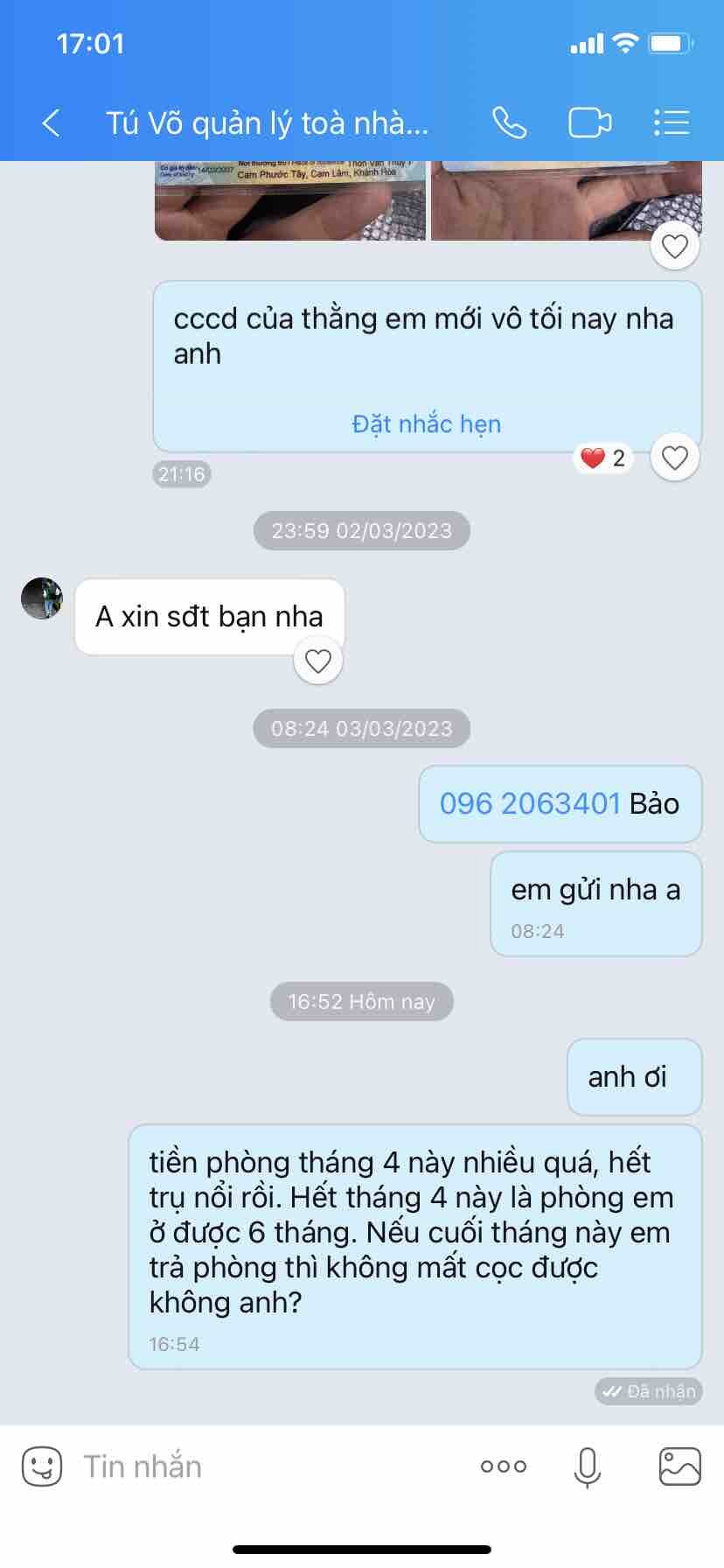Open the photo gallery picker

(679, 1466)
